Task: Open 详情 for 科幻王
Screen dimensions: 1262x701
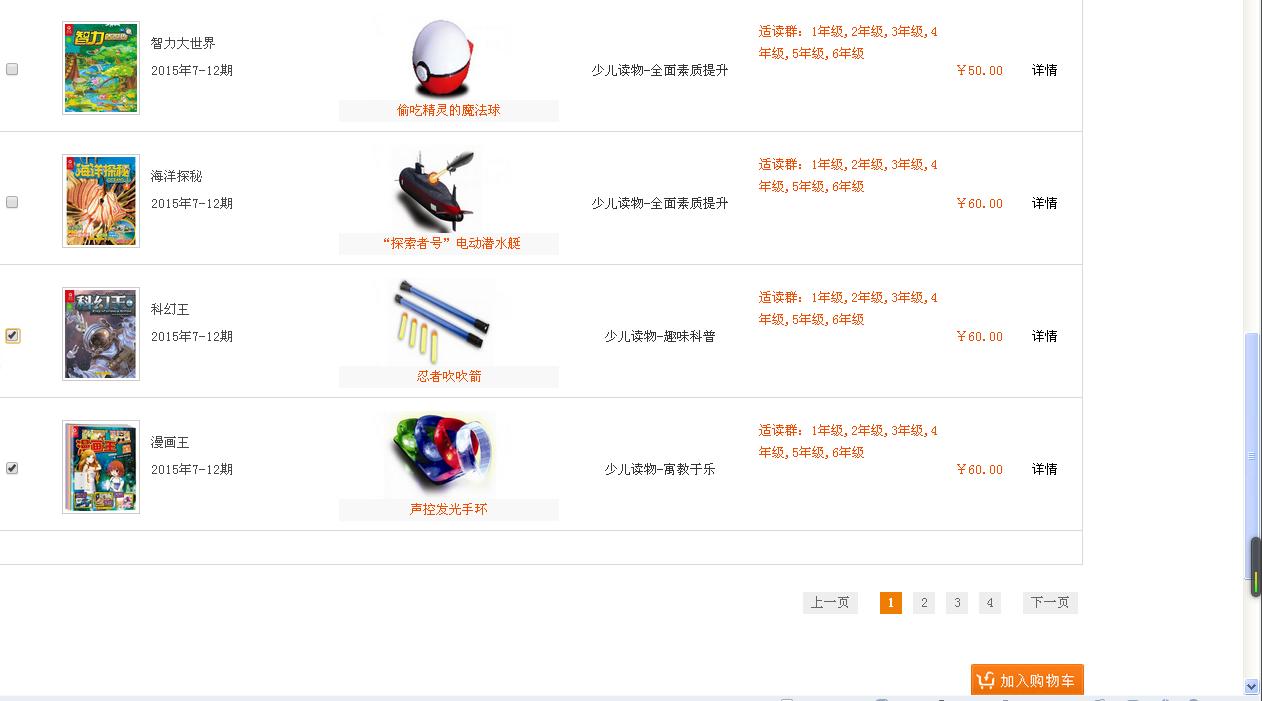Action: [1044, 336]
